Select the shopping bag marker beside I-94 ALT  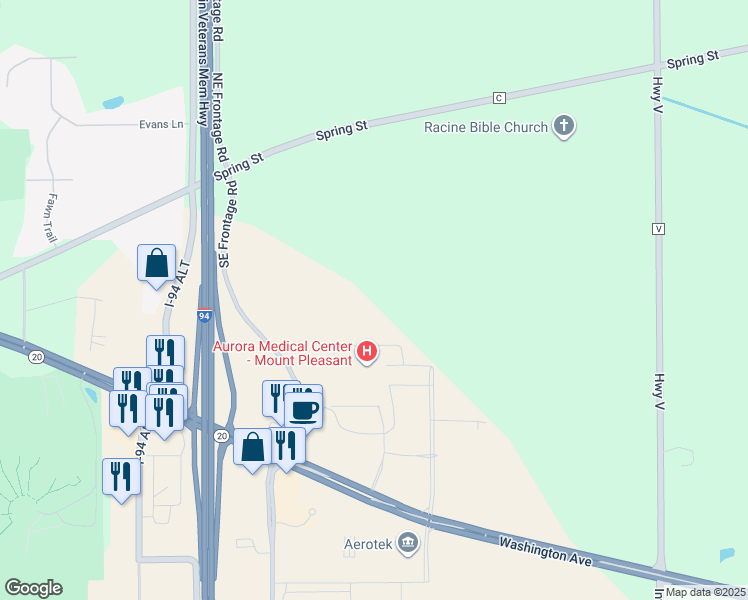click(157, 265)
